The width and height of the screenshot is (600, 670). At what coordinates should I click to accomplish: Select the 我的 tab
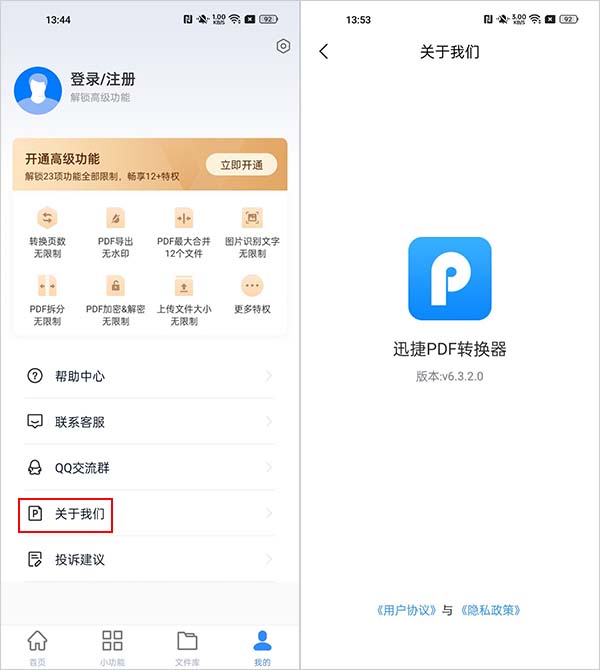pyautogui.click(x=262, y=647)
